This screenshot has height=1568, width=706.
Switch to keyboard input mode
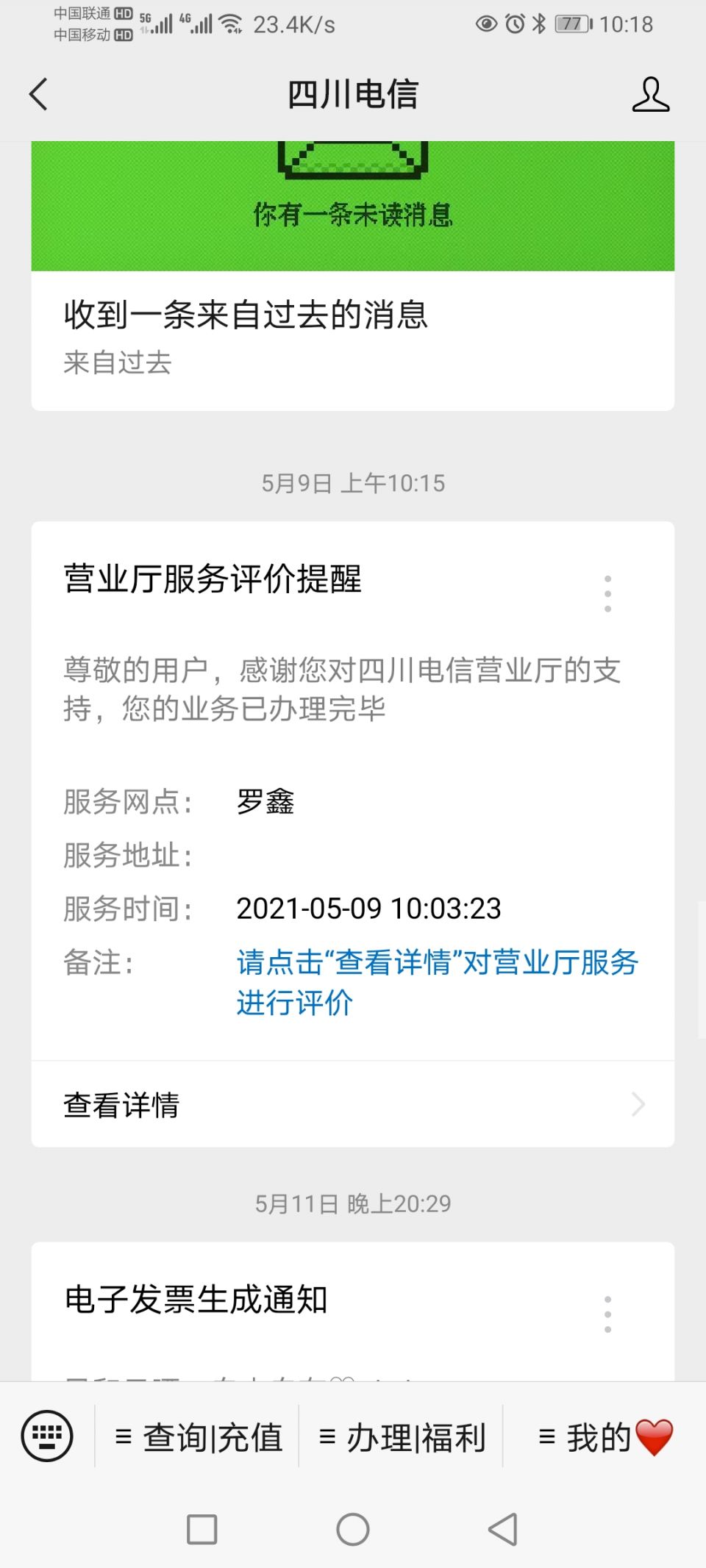47,1436
